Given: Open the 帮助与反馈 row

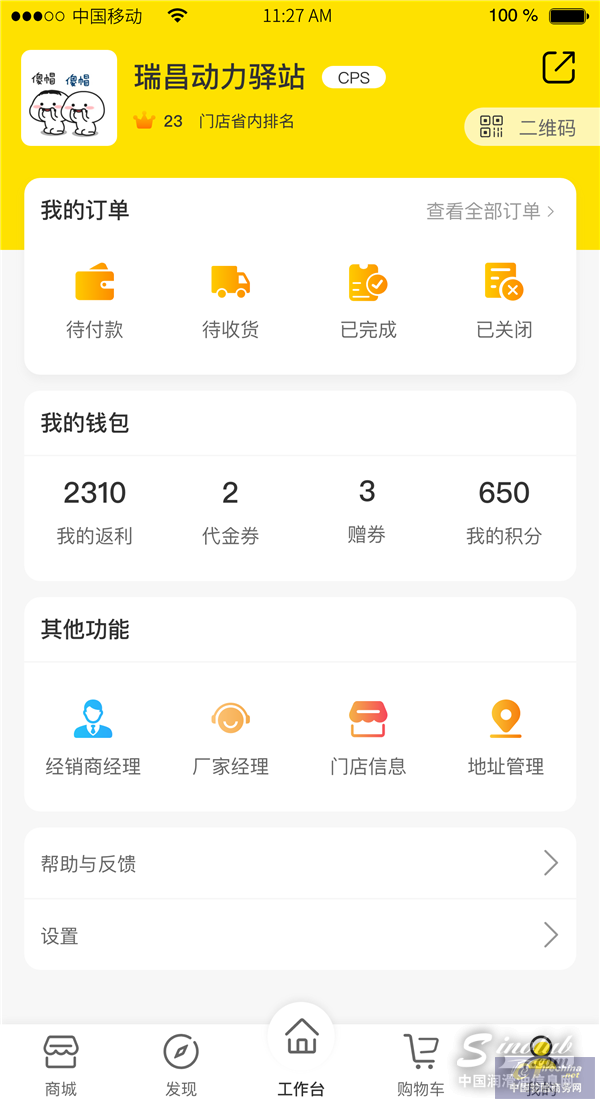Looking at the screenshot, I should coord(300,863).
